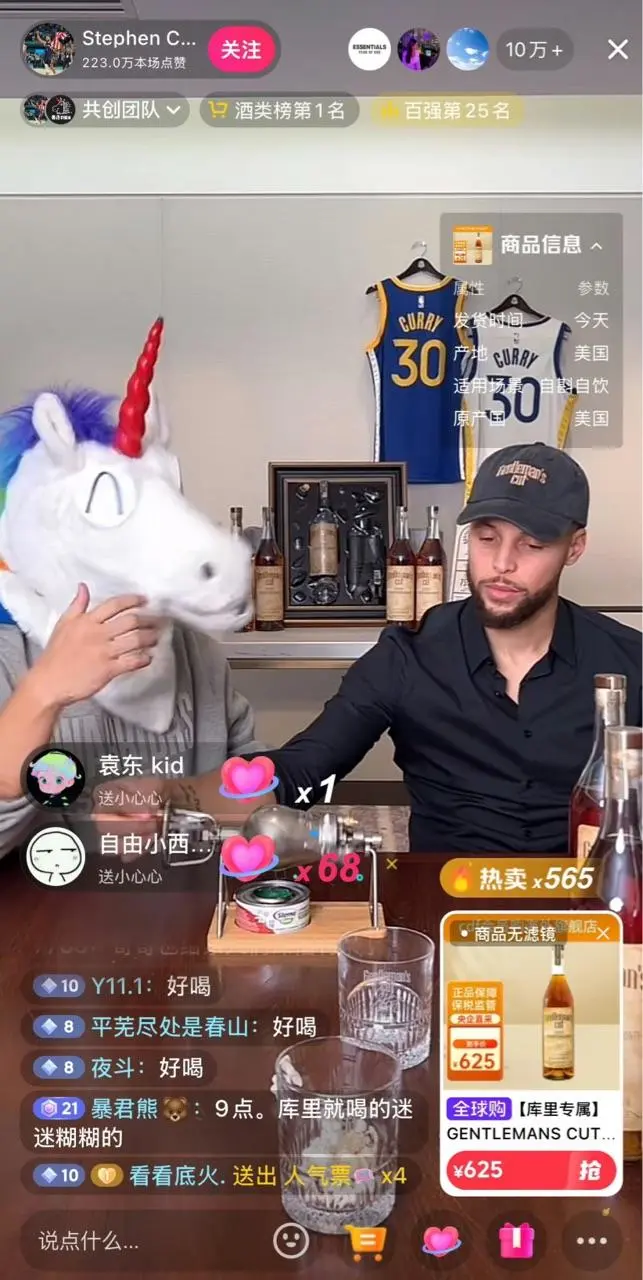Open the shopping cart icon
The height and width of the screenshot is (1280, 643).
point(366,1241)
